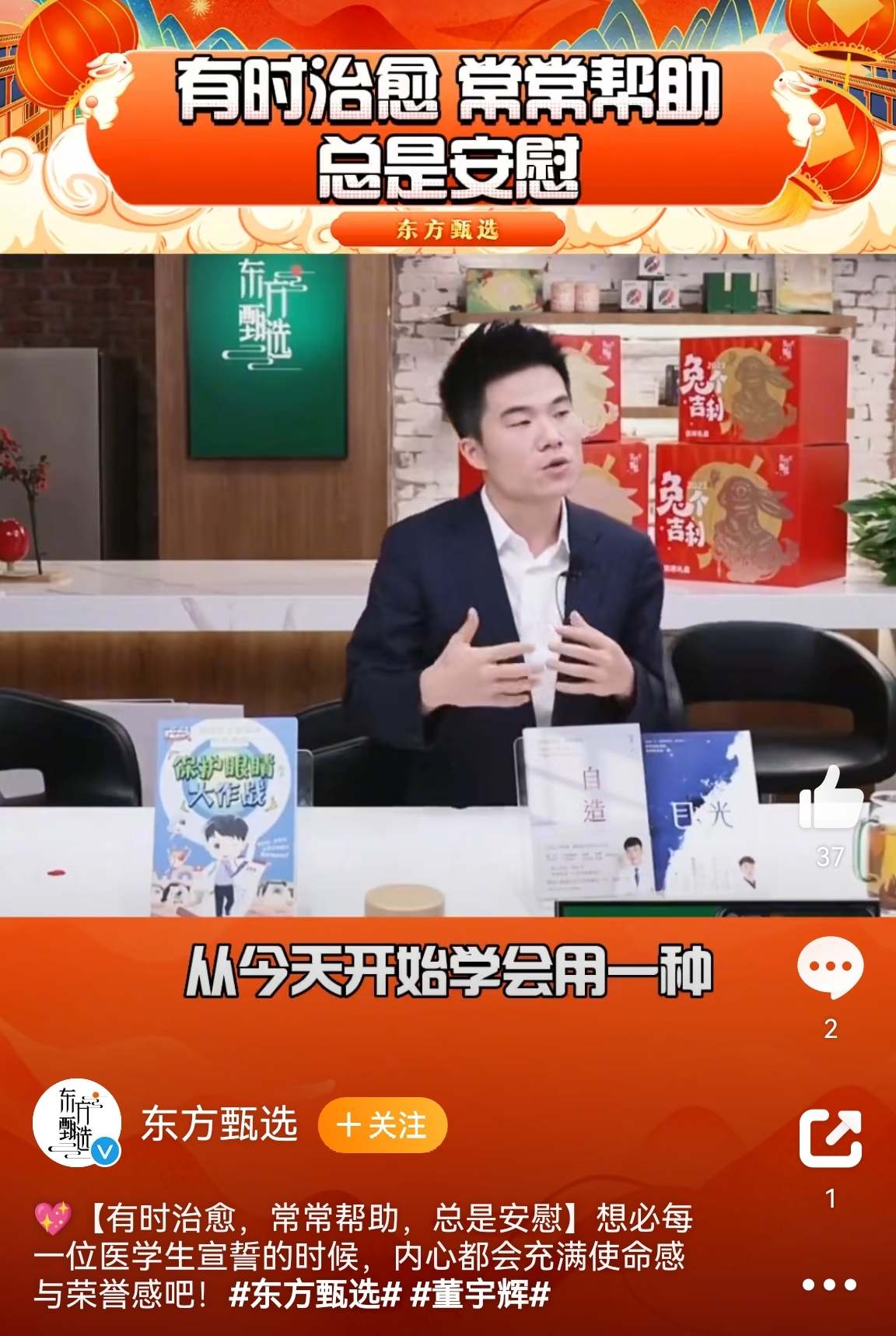
Task: Open the 东方甄选 profile avatar
Action: [x=77, y=1123]
